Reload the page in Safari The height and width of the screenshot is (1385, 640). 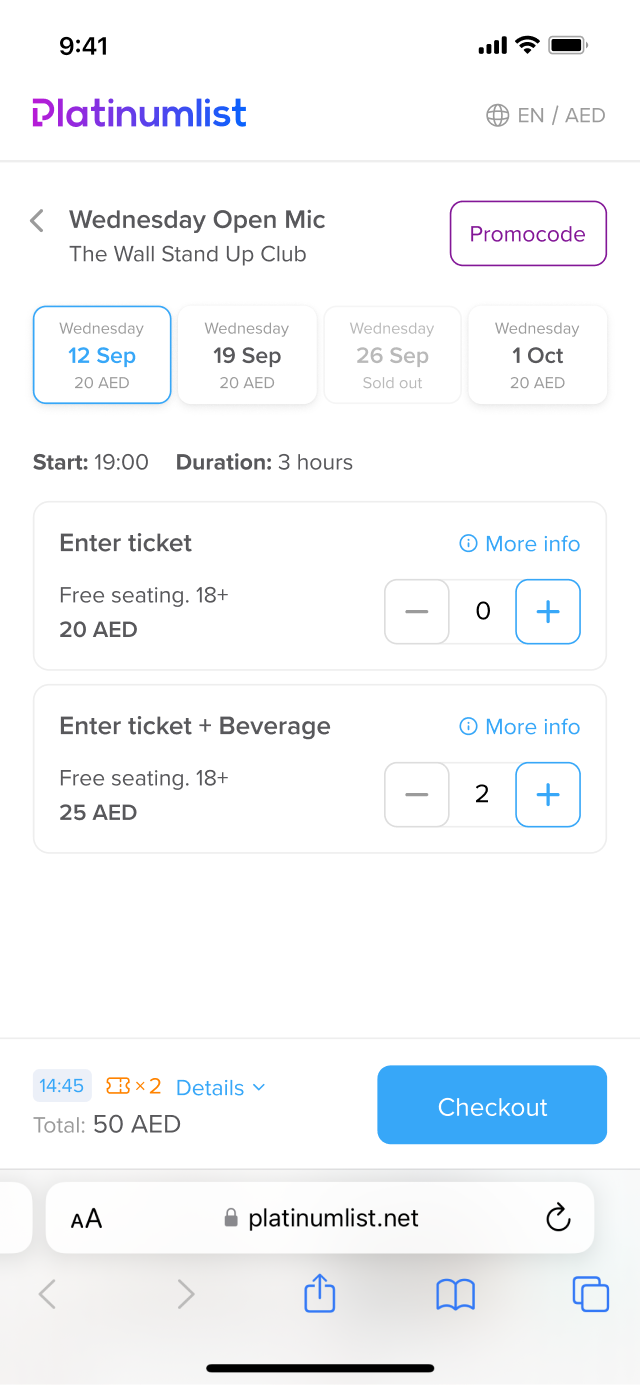point(558,1218)
